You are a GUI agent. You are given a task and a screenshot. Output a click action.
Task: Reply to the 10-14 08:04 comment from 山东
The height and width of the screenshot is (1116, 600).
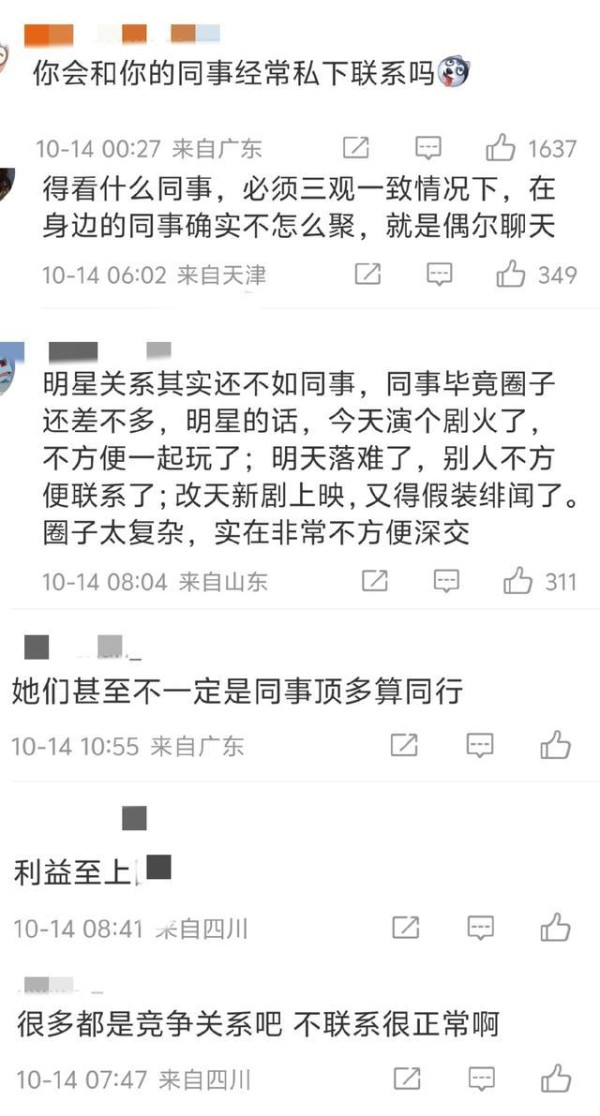tap(446, 580)
